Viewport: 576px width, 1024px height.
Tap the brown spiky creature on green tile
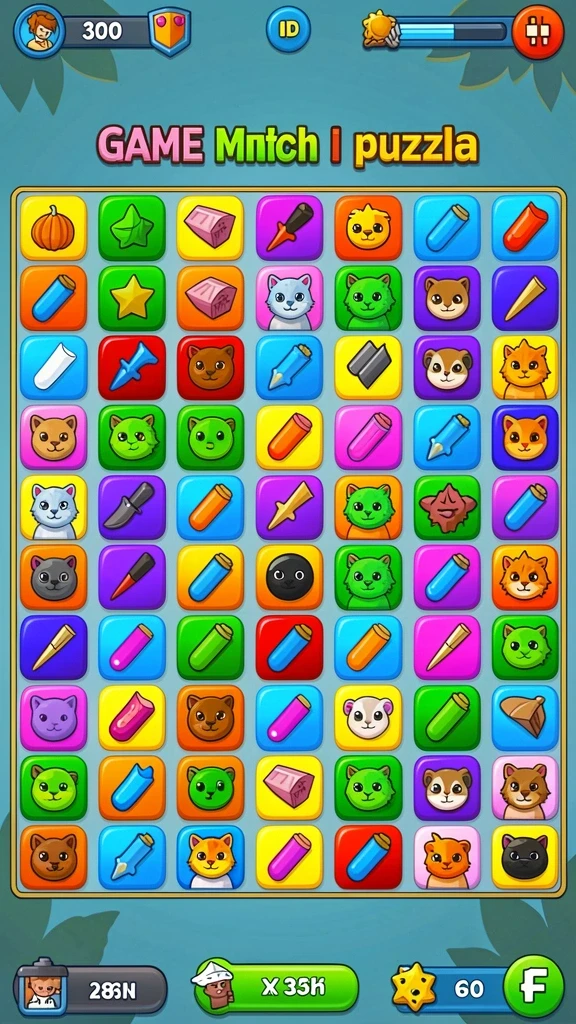[x=447, y=507]
